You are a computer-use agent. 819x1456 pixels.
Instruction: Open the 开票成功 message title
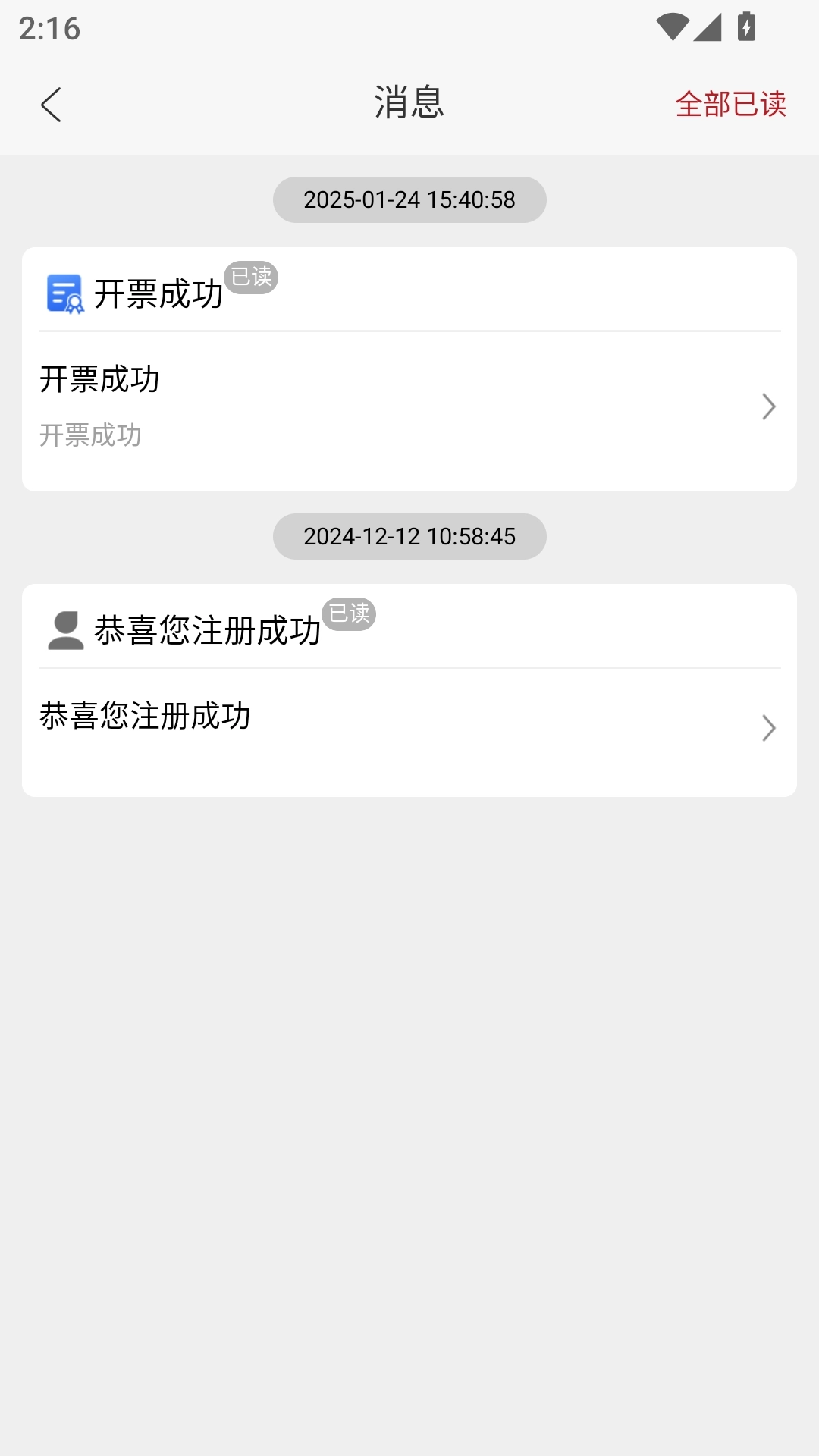[x=158, y=294]
